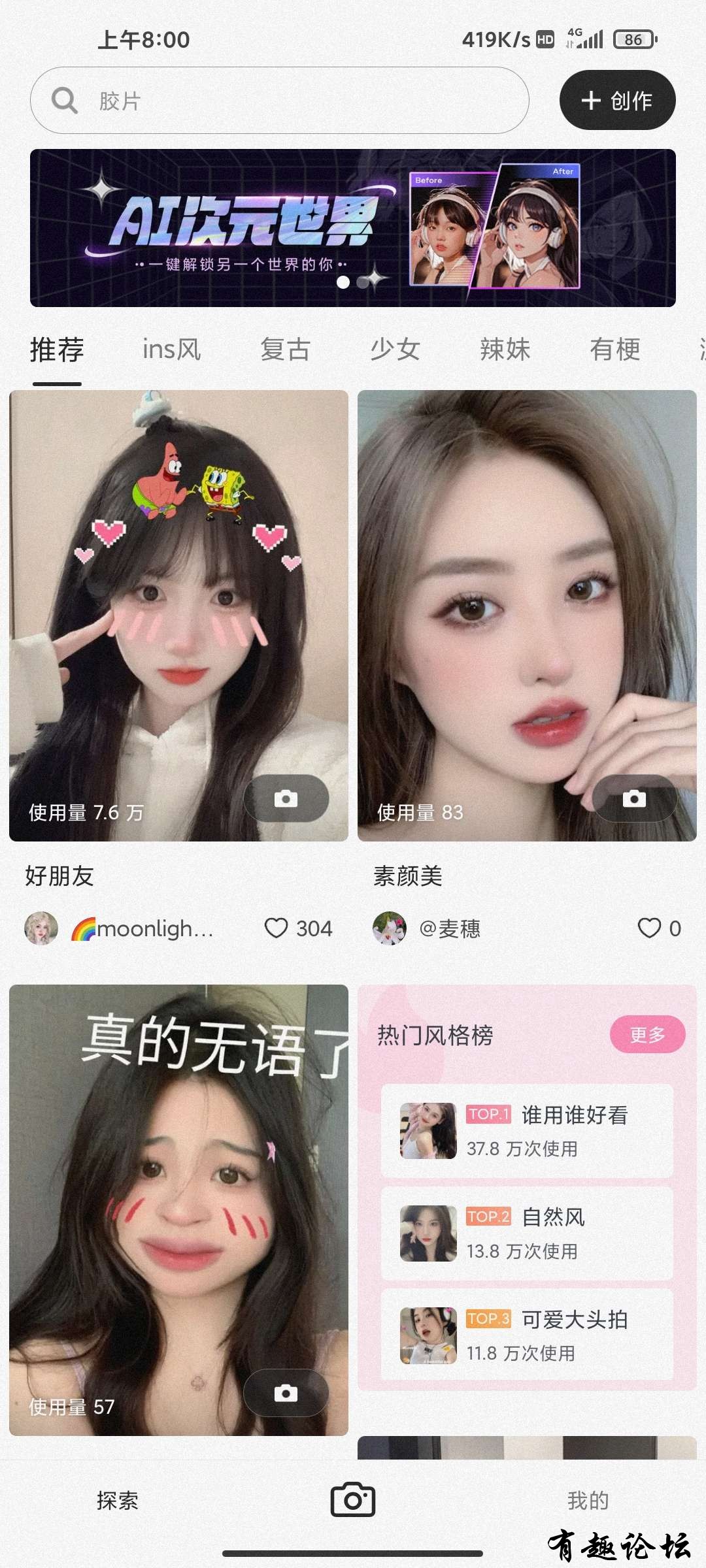
Task: Go to the 我的 tab
Action: coord(588,1501)
